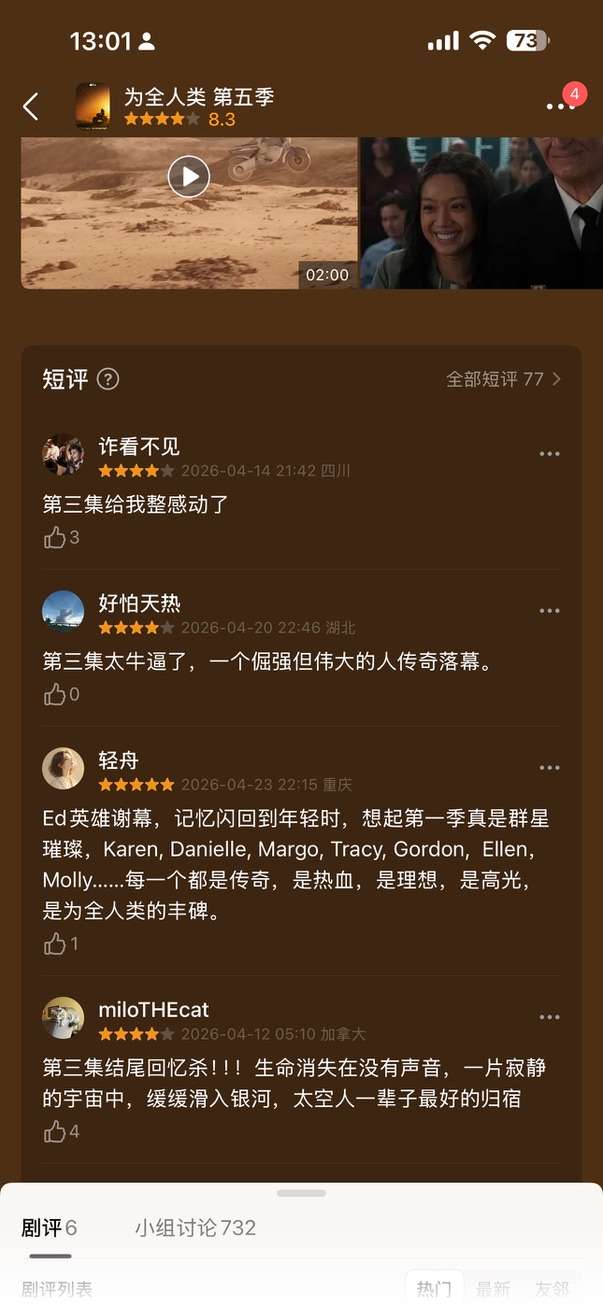Play the Mars trailer video
Image resolution: width=603 pixels, height=1306 pixels.
188,177
